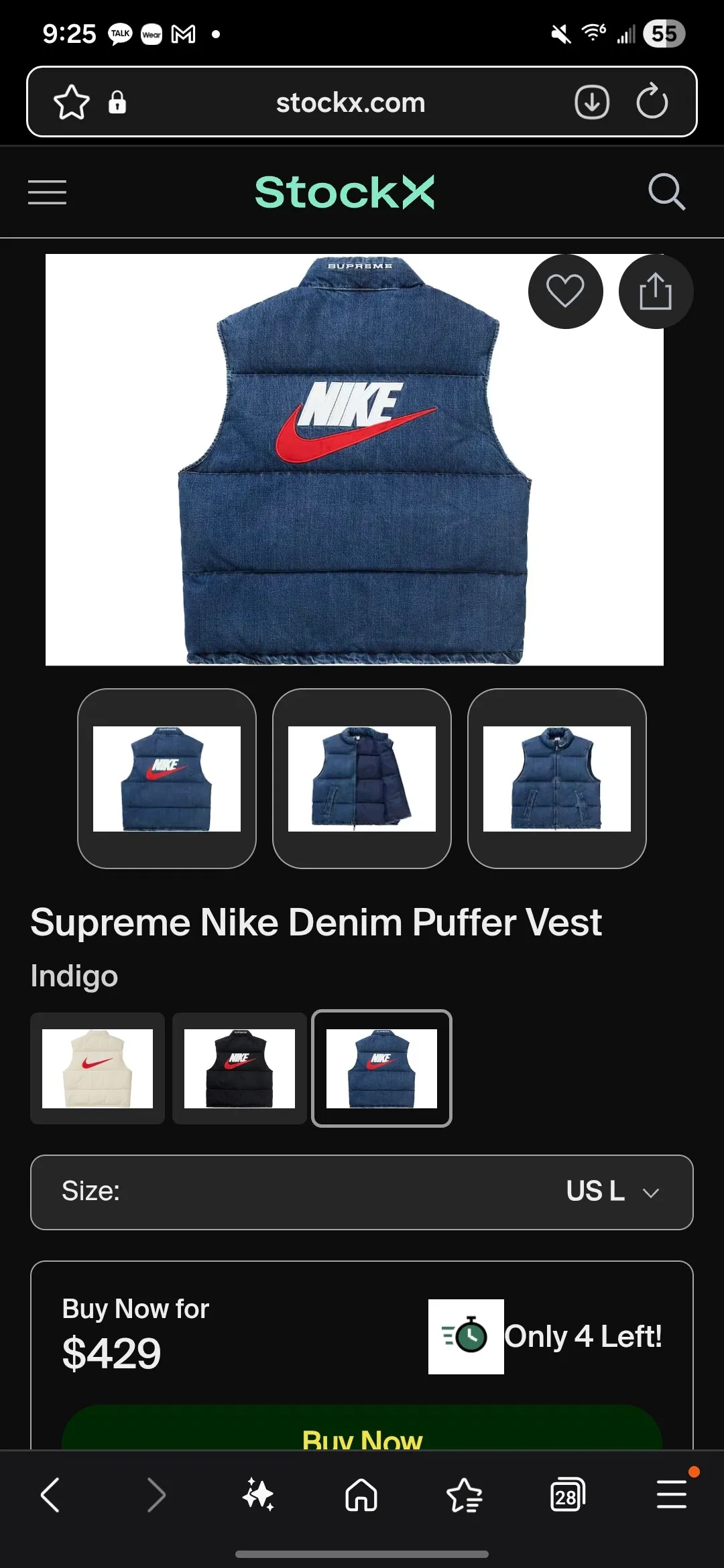
Task: Favorite the vest with the heart icon
Action: pyautogui.click(x=566, y=291)
